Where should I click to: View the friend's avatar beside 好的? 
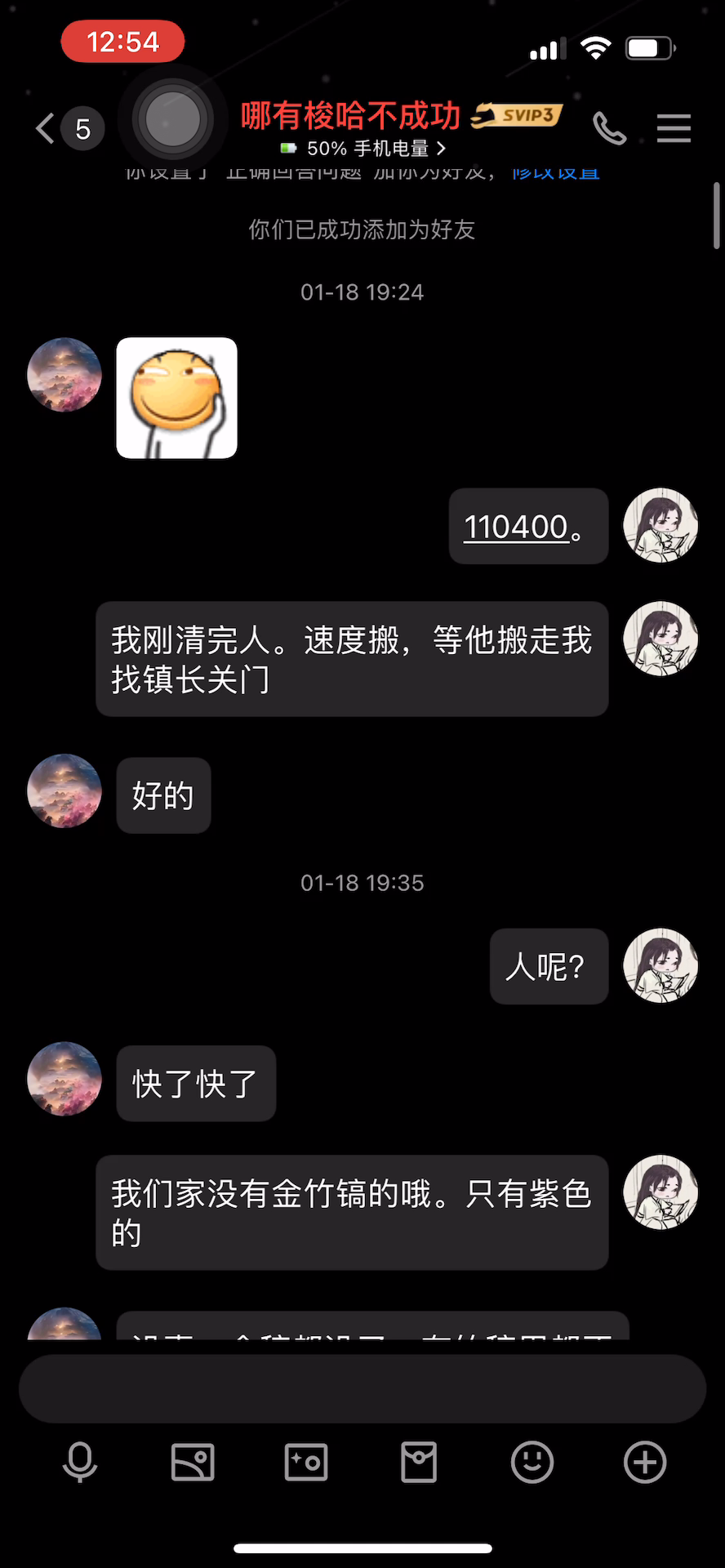64,791
